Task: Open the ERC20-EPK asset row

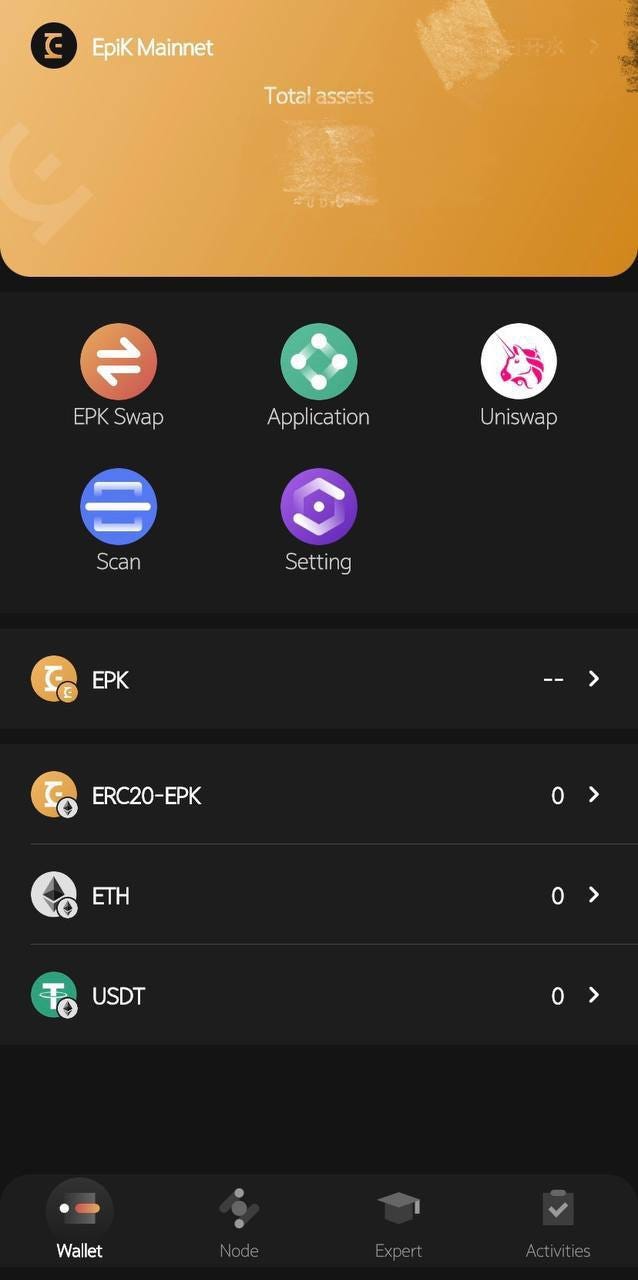Action: click(319, 795)
